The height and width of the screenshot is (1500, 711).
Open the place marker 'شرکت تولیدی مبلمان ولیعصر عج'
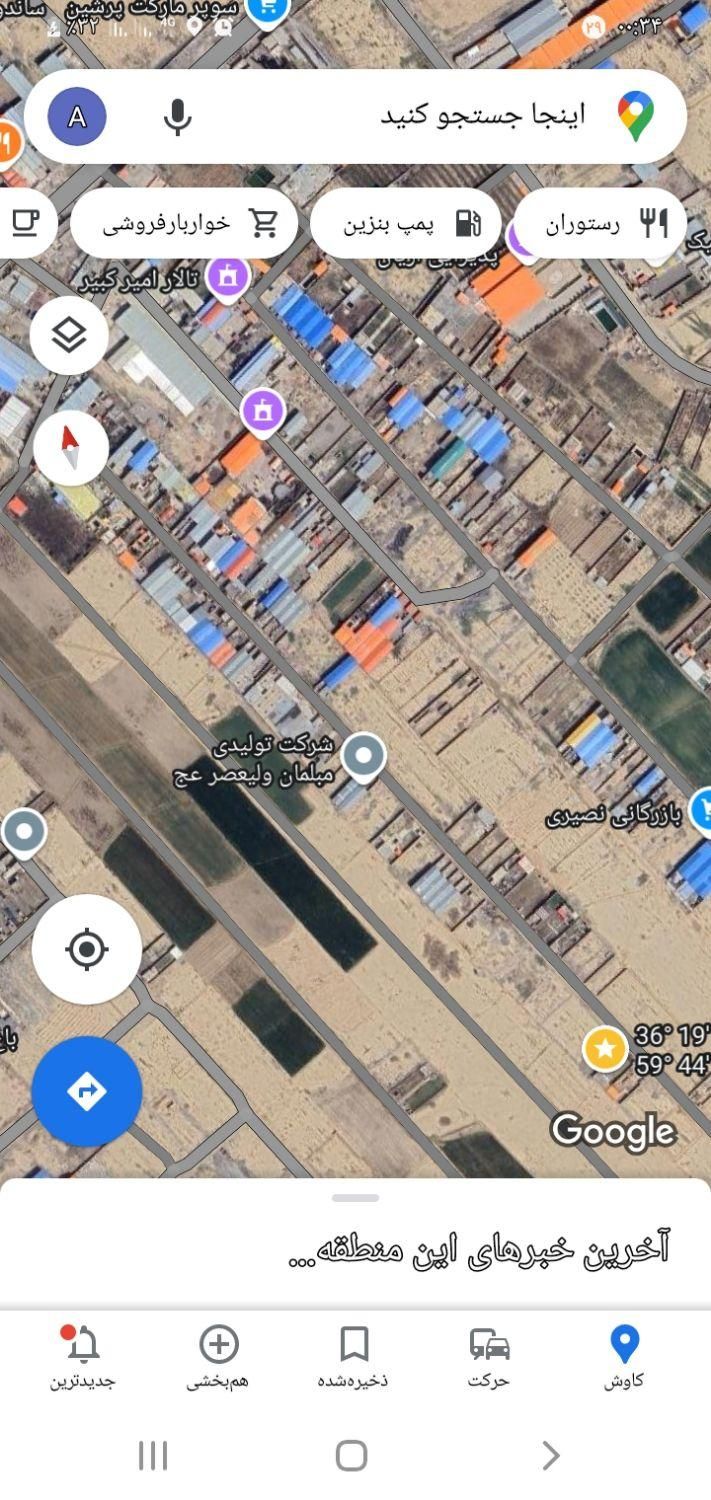[362, 756]
